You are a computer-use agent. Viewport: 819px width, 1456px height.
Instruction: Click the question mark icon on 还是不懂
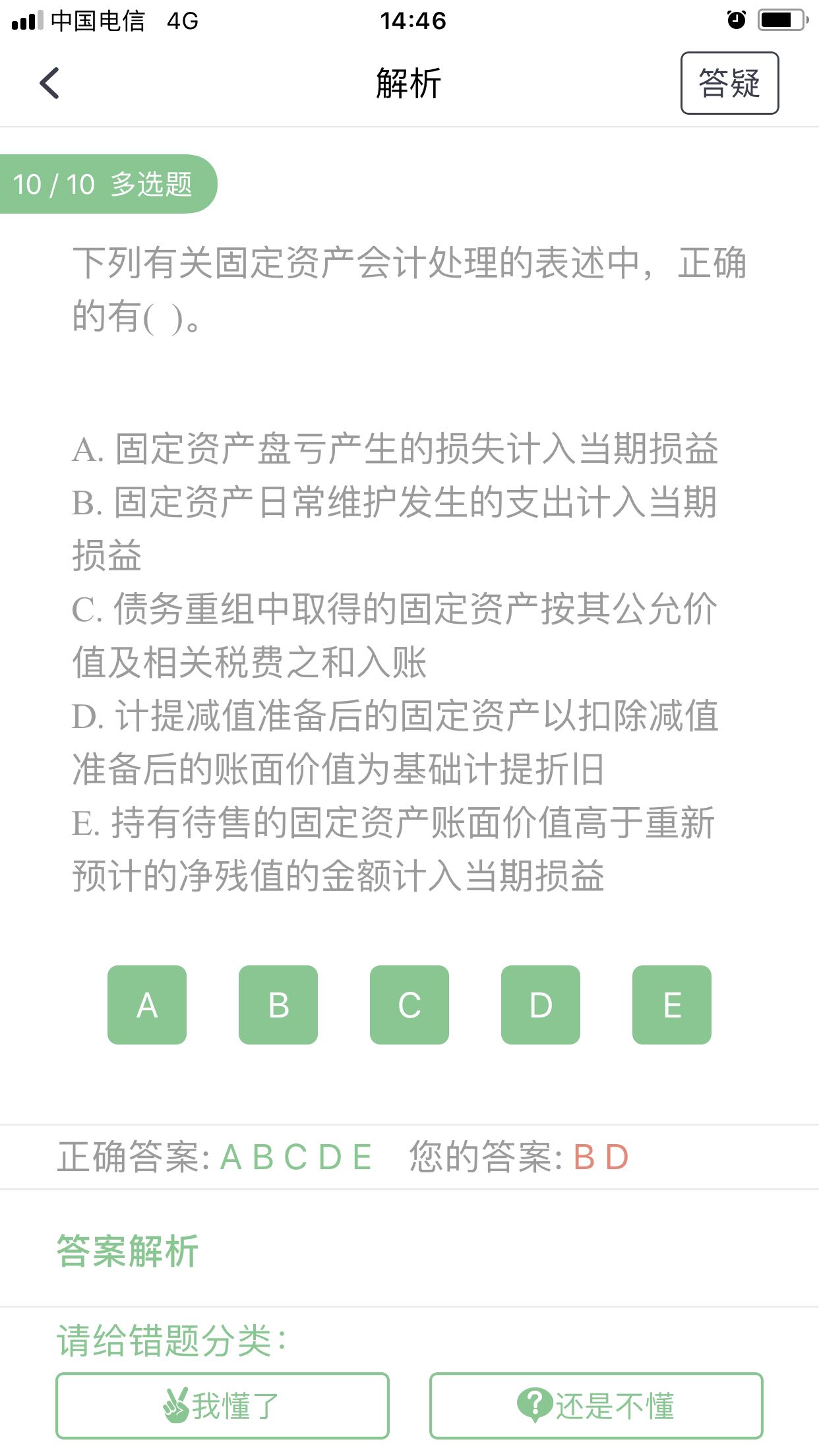coord(535,1403)
